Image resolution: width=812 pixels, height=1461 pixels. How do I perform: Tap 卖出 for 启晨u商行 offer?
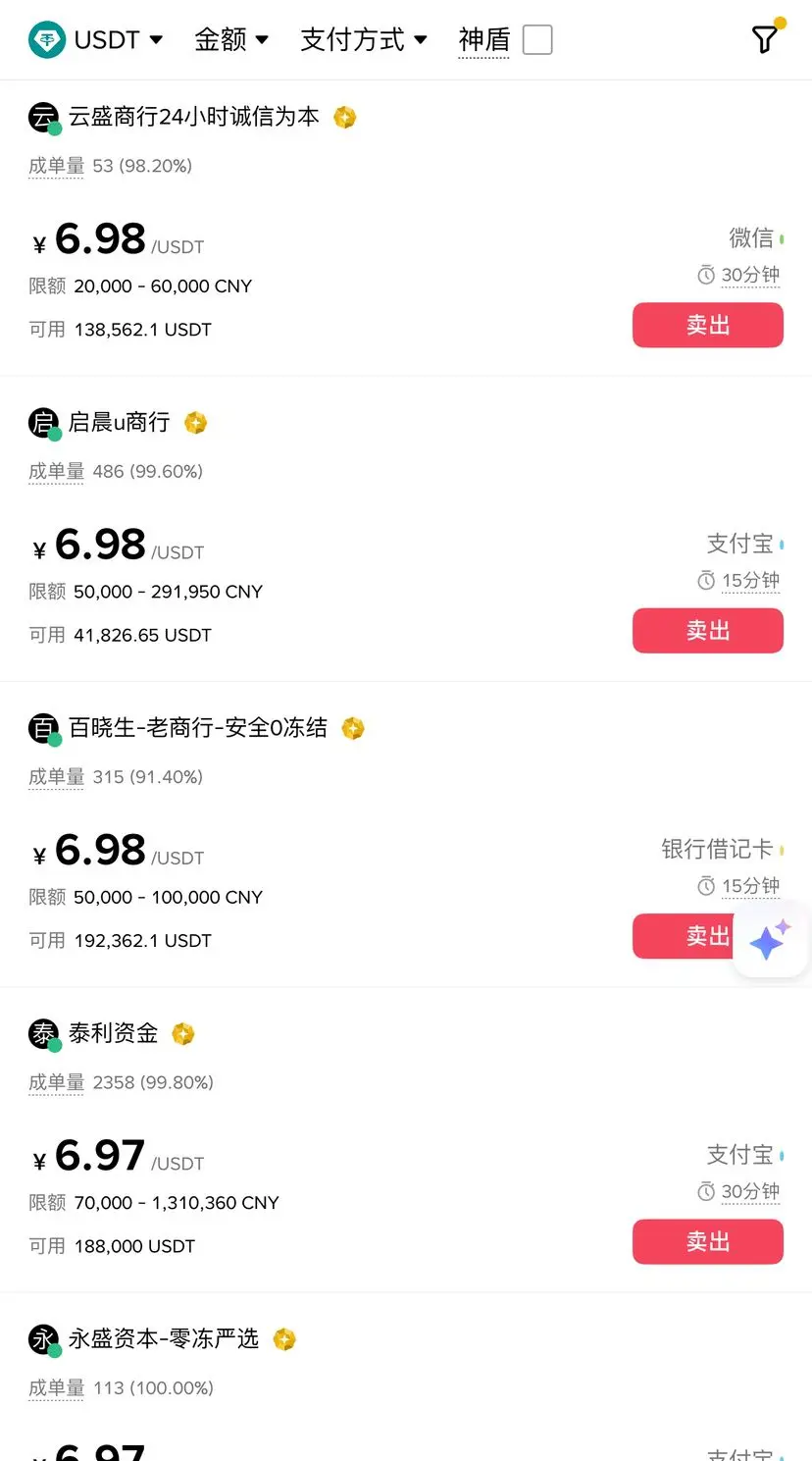707,631
